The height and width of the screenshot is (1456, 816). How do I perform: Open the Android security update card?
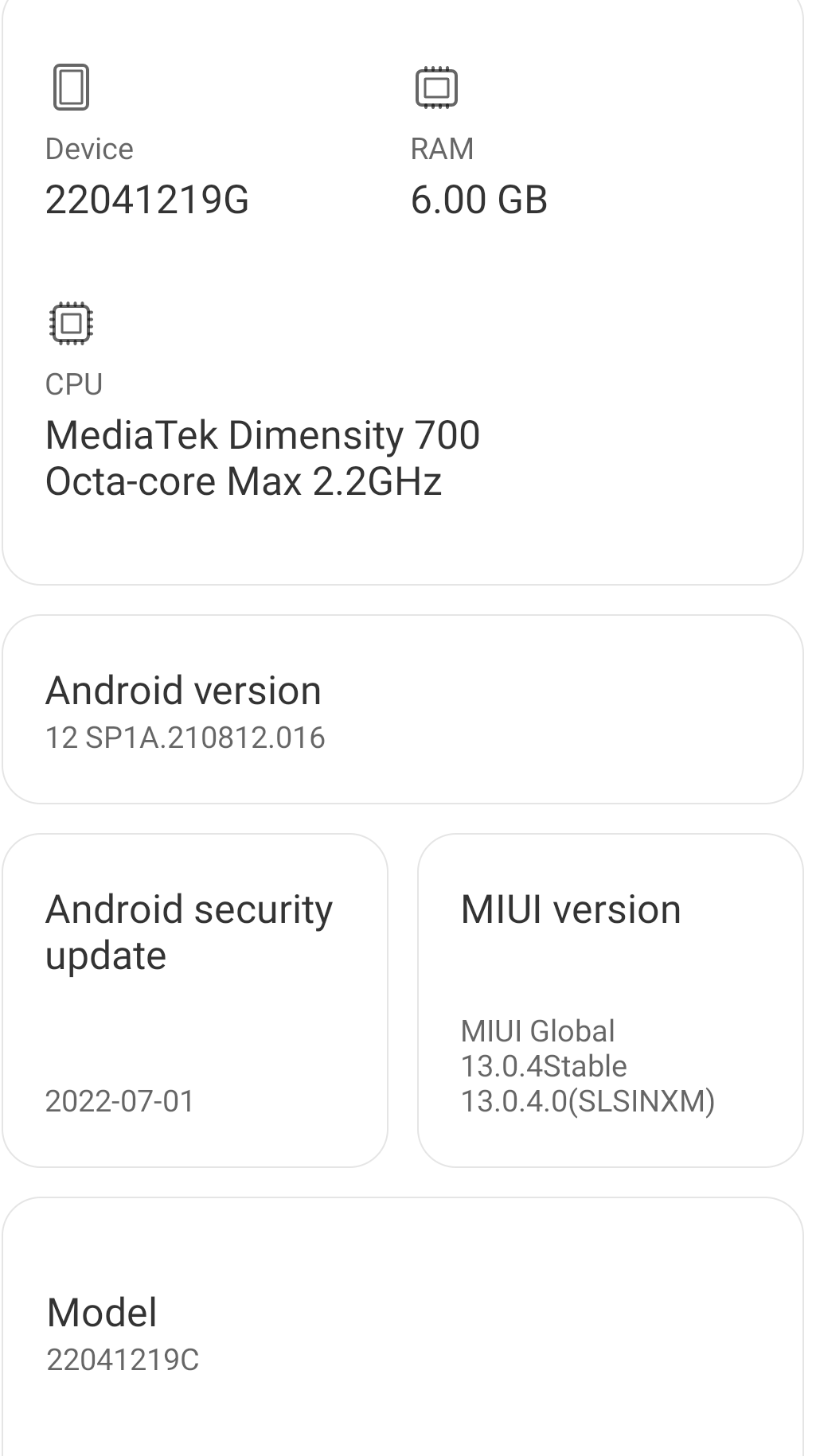[195, 1000]
